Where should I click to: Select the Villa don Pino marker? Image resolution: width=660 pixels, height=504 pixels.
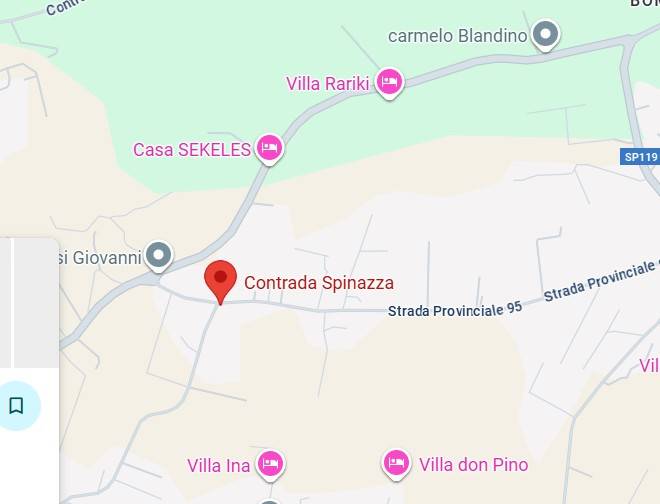coord(397,463)
